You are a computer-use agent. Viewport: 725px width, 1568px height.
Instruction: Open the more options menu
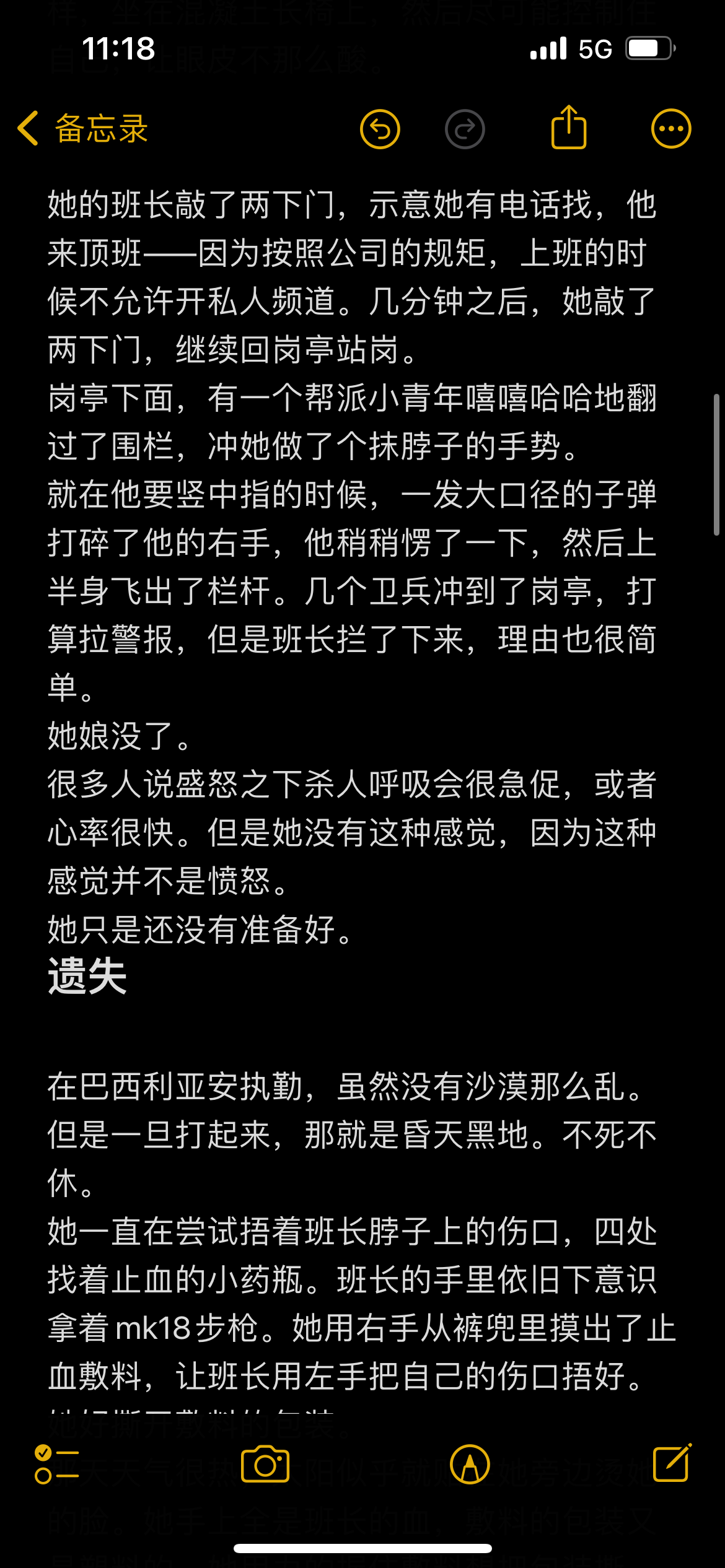(671, 129)
